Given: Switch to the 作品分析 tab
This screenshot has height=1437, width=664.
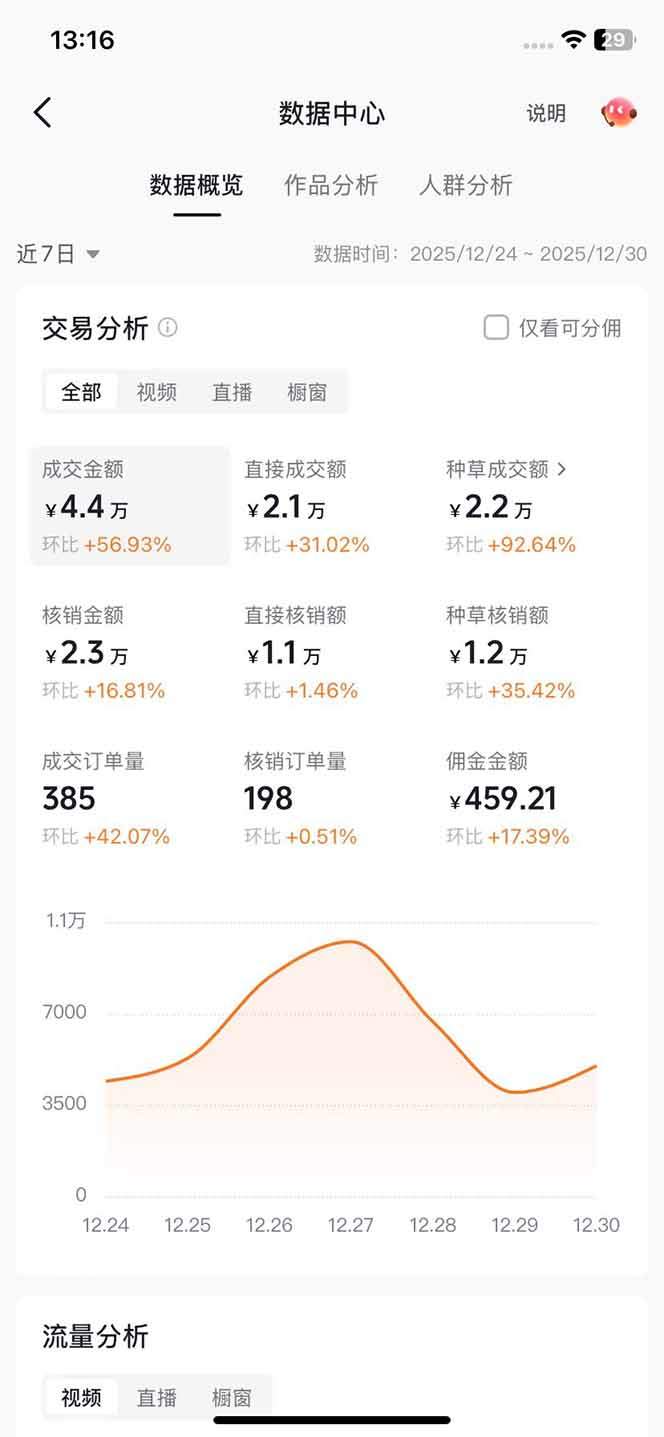Looking at the screenshot, I should [x=331, y=185].
